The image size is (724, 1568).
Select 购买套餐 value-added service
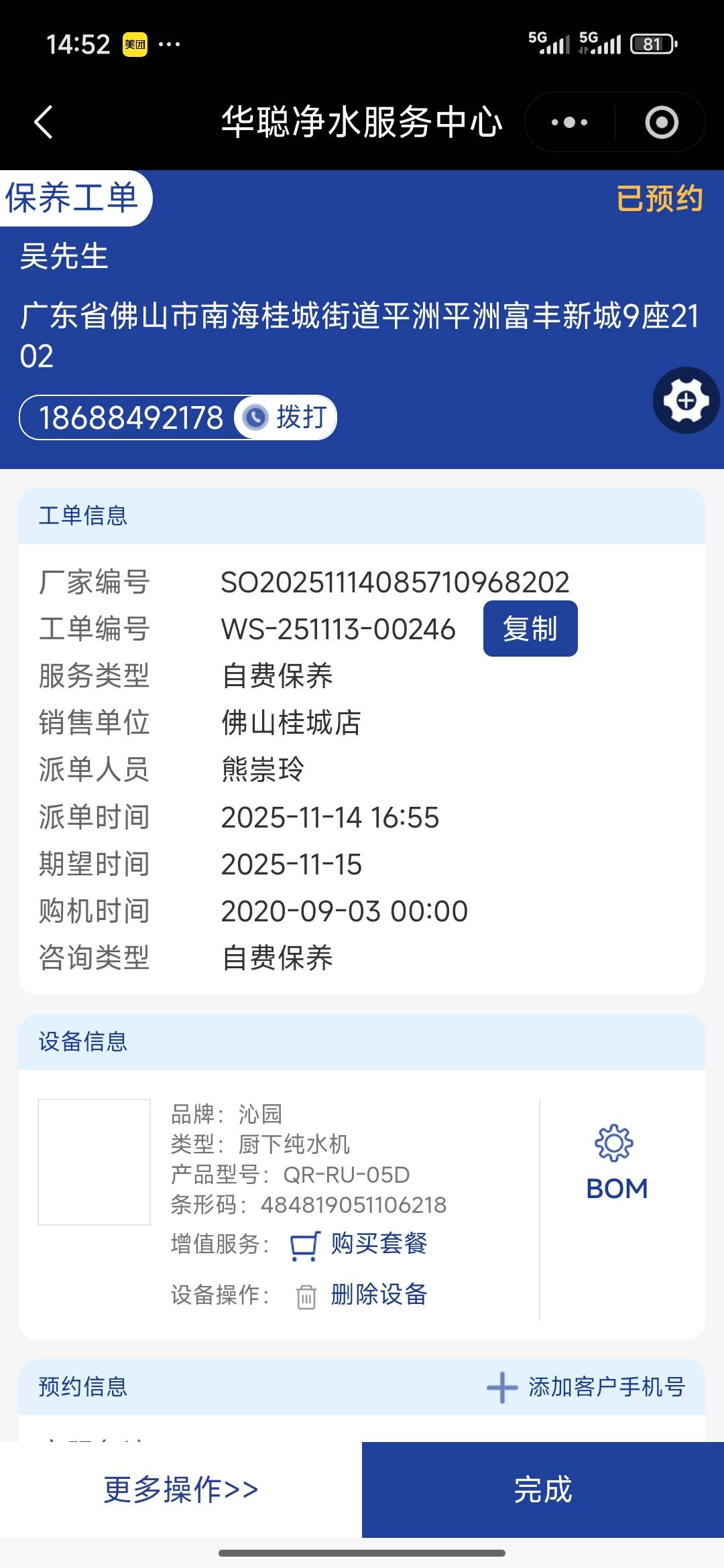pos(378,1244)
